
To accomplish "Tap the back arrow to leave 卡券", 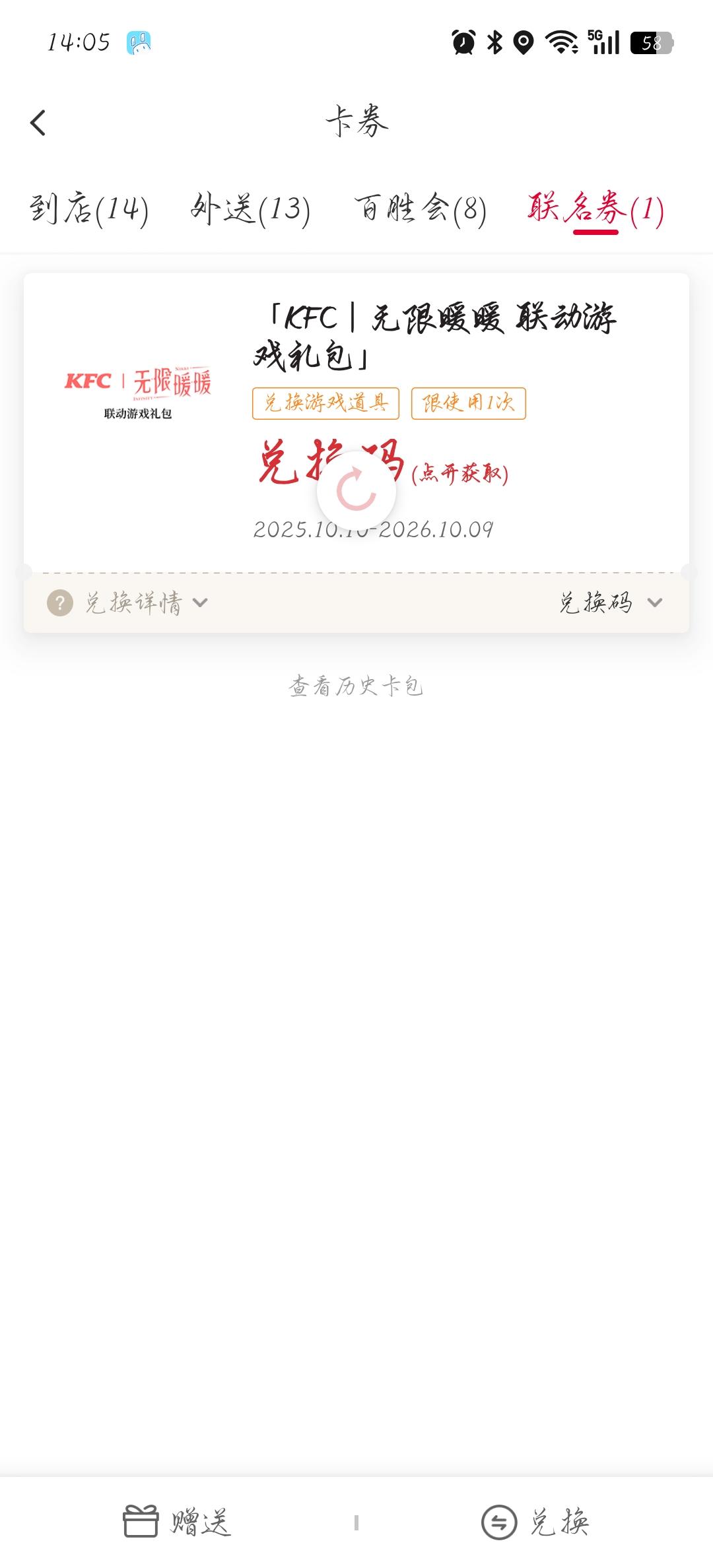I will [x=38, y=121].
